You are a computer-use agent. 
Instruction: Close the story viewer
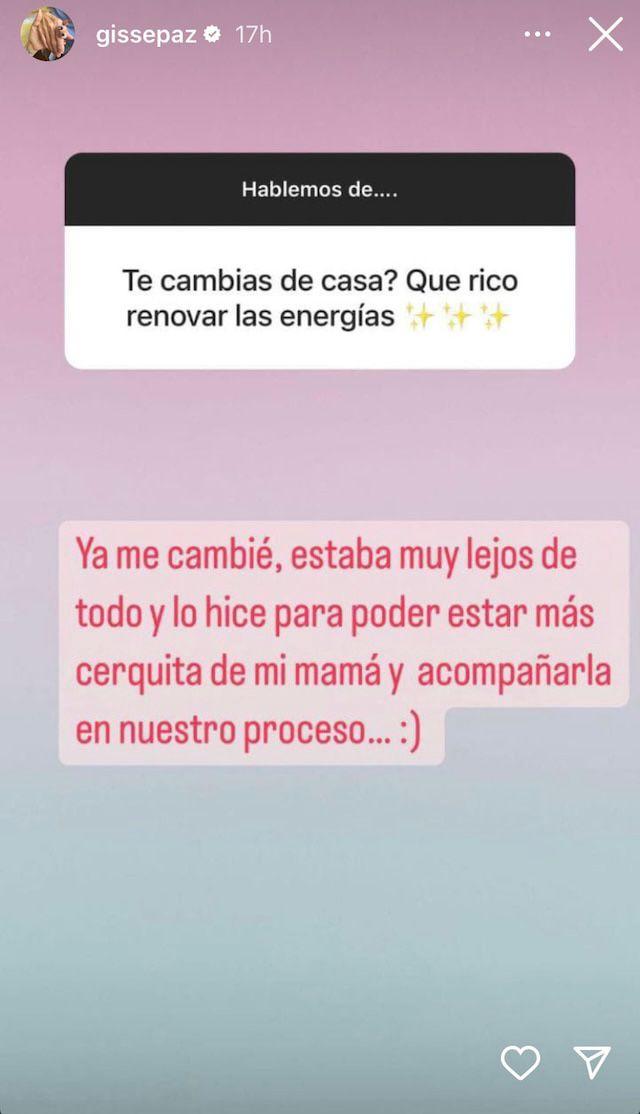[605, 34]
